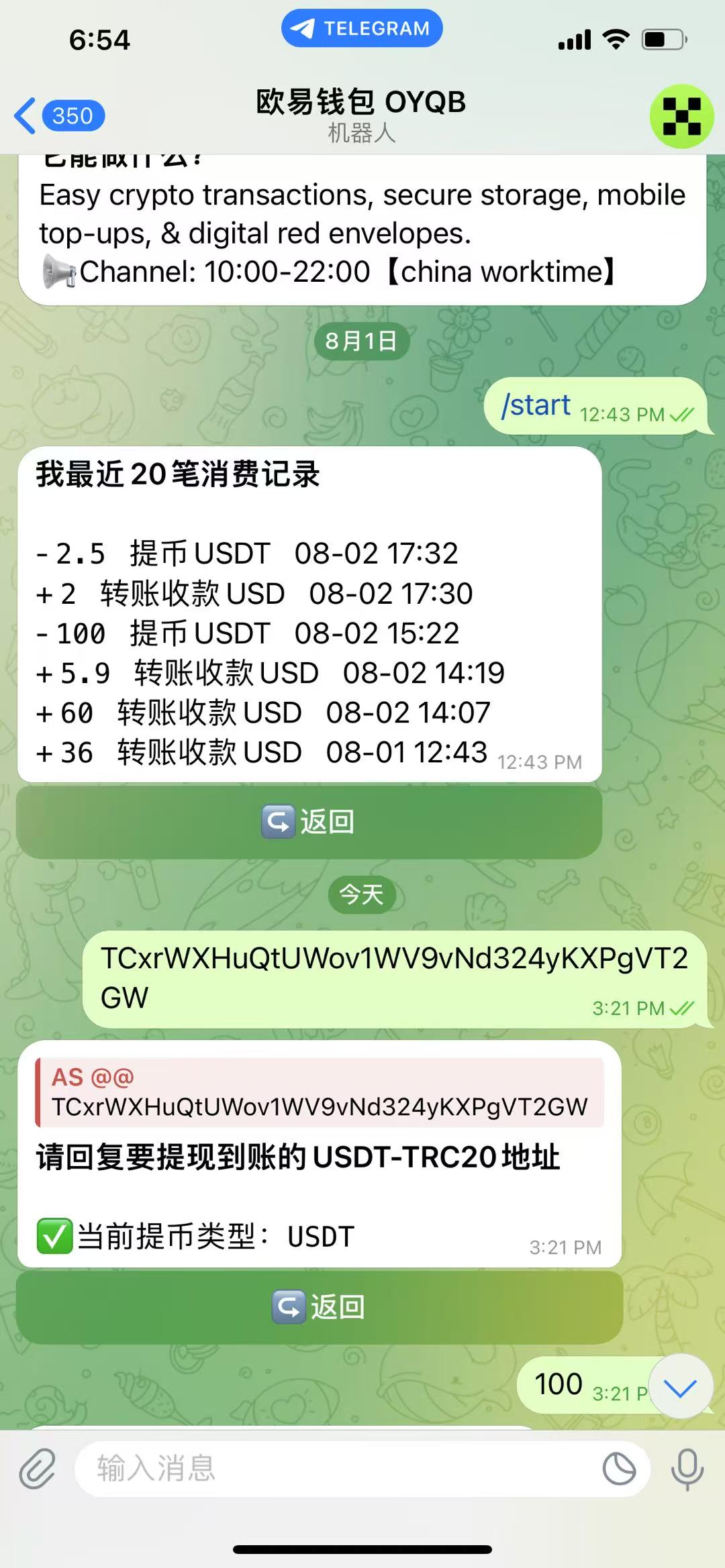Tap the /start command link
The height and width of the screenshot is (1568, 725).
536,405
